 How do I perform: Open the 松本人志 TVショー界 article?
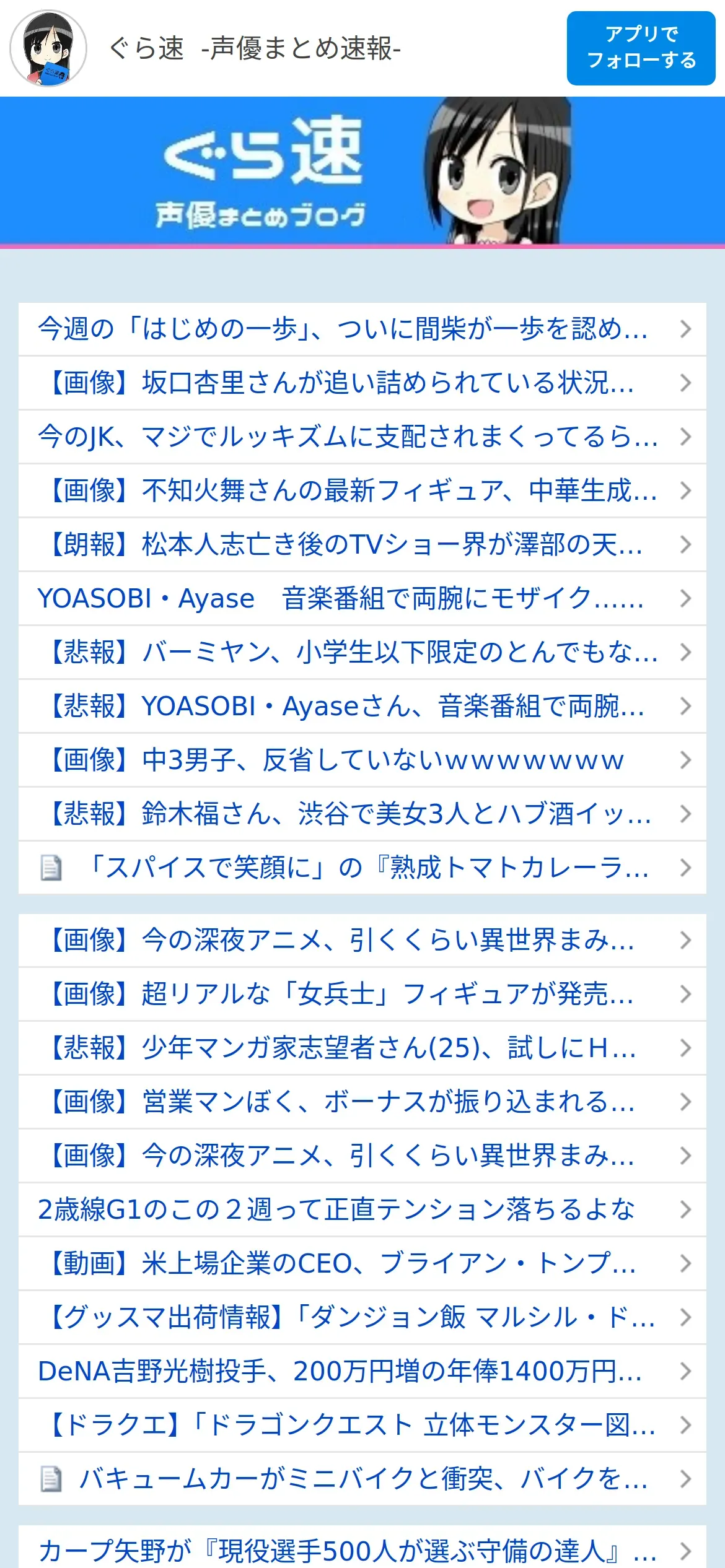(362, 544)
